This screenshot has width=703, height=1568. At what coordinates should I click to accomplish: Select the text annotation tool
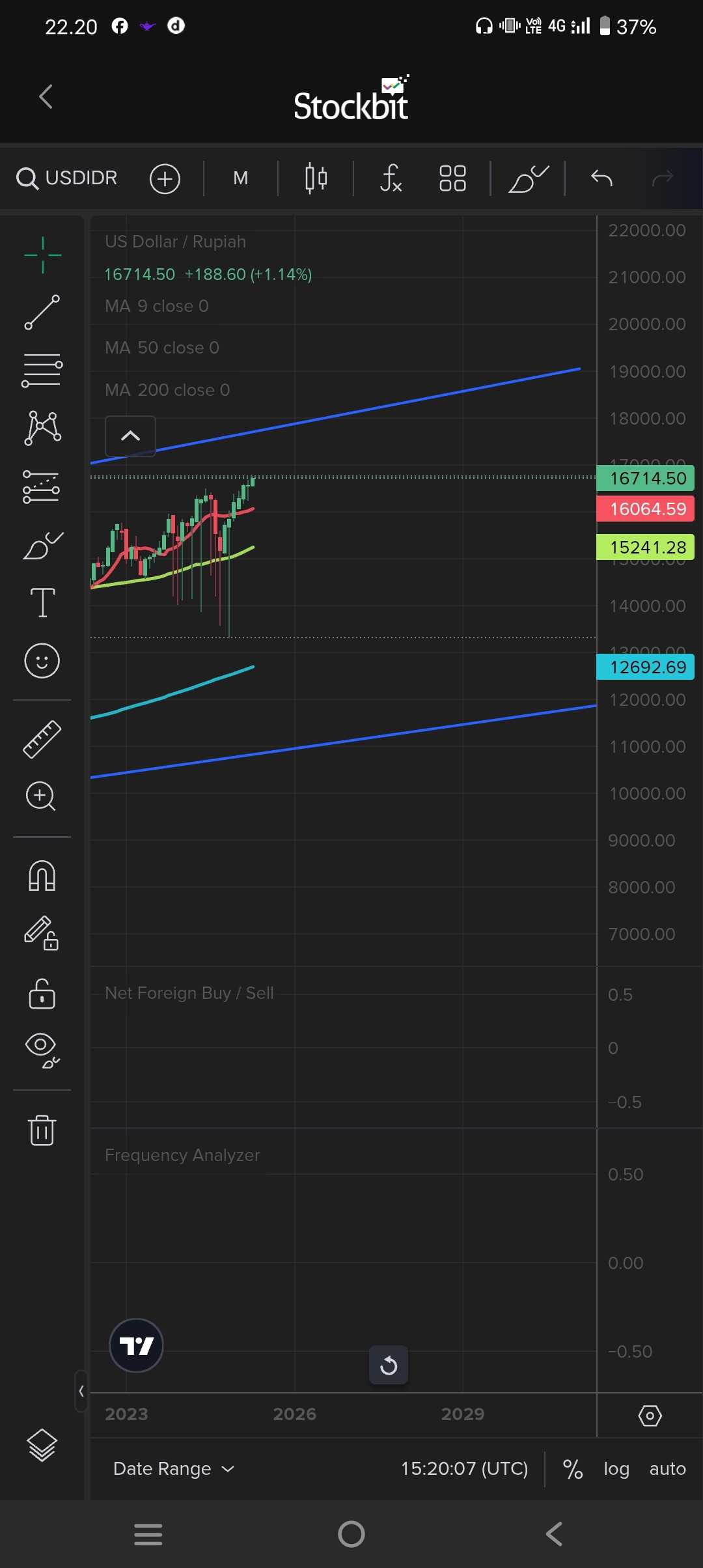click(42, 602)
